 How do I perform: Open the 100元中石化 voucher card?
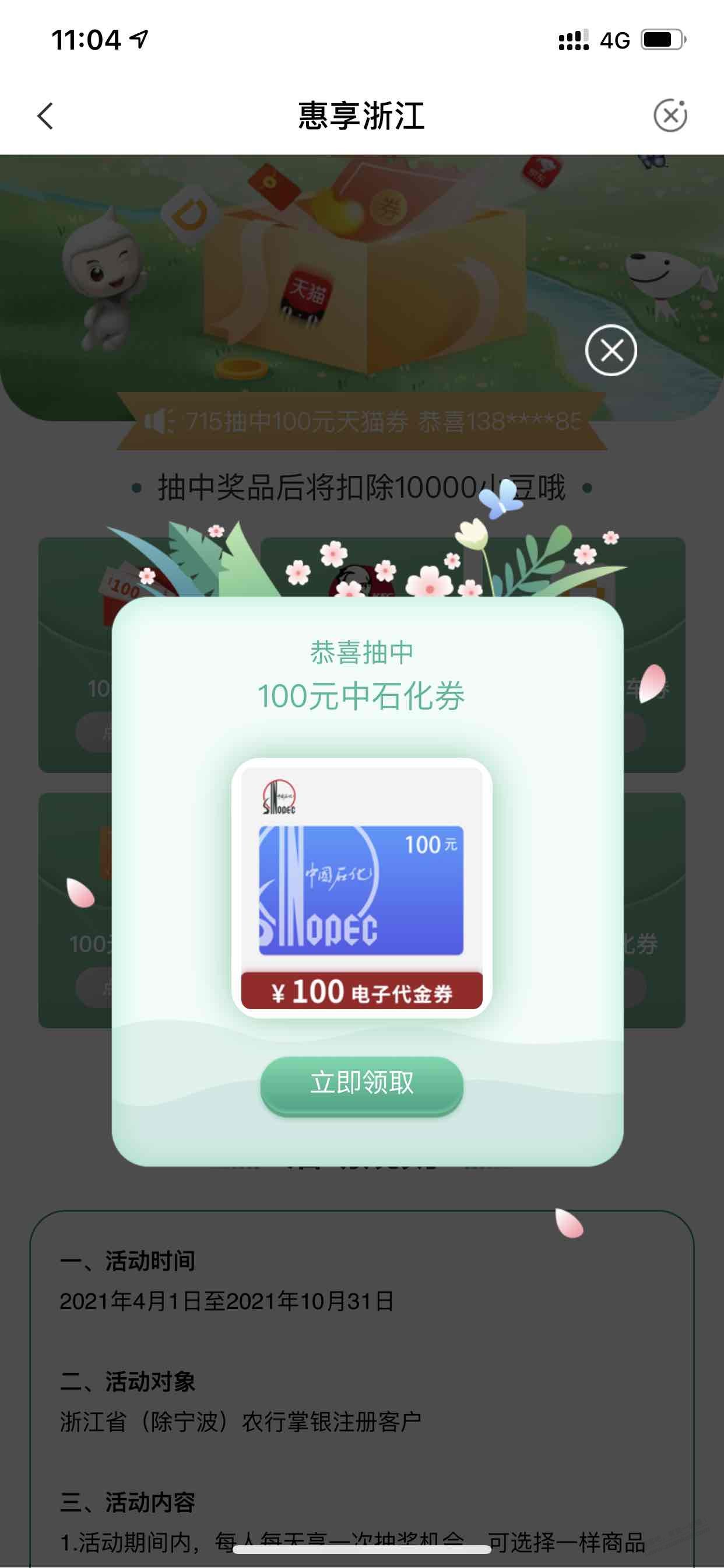361,887
